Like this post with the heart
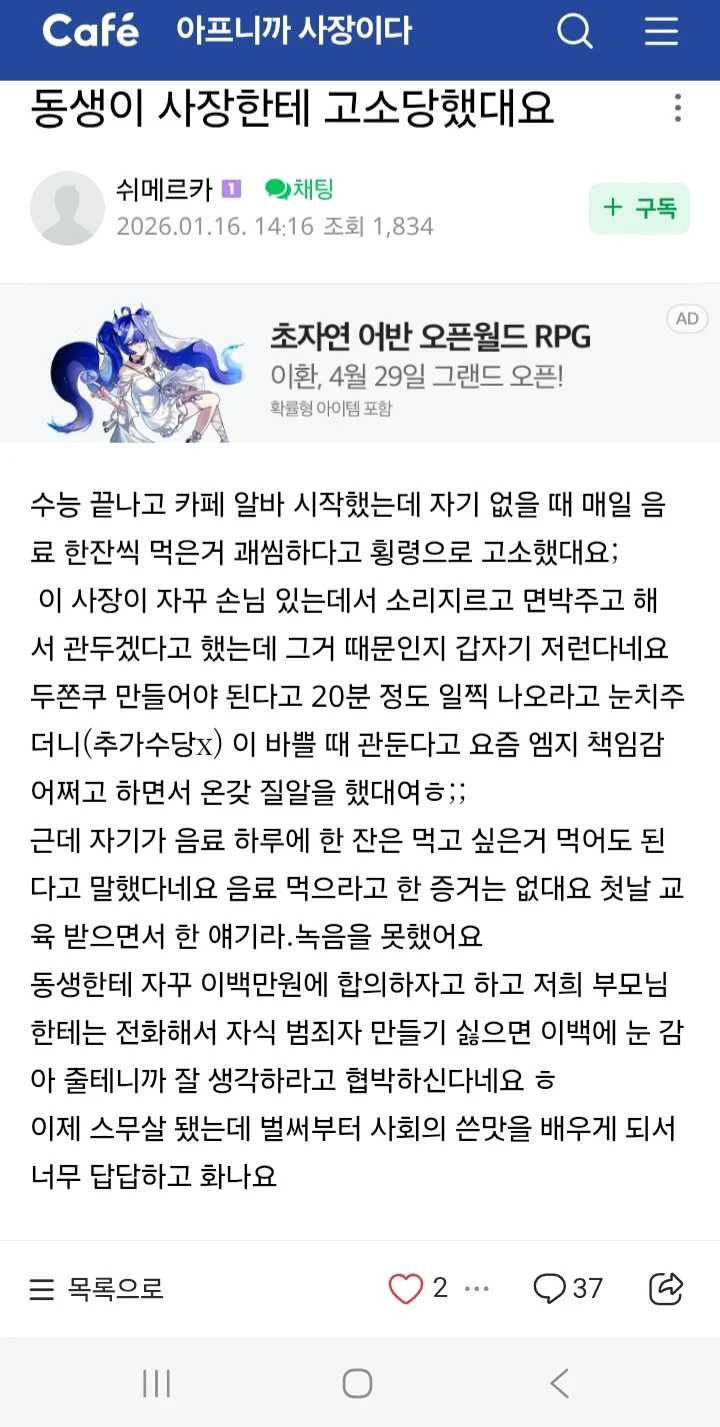The width and height of the screenshot is (720, 1427). tap(406, 1288)
